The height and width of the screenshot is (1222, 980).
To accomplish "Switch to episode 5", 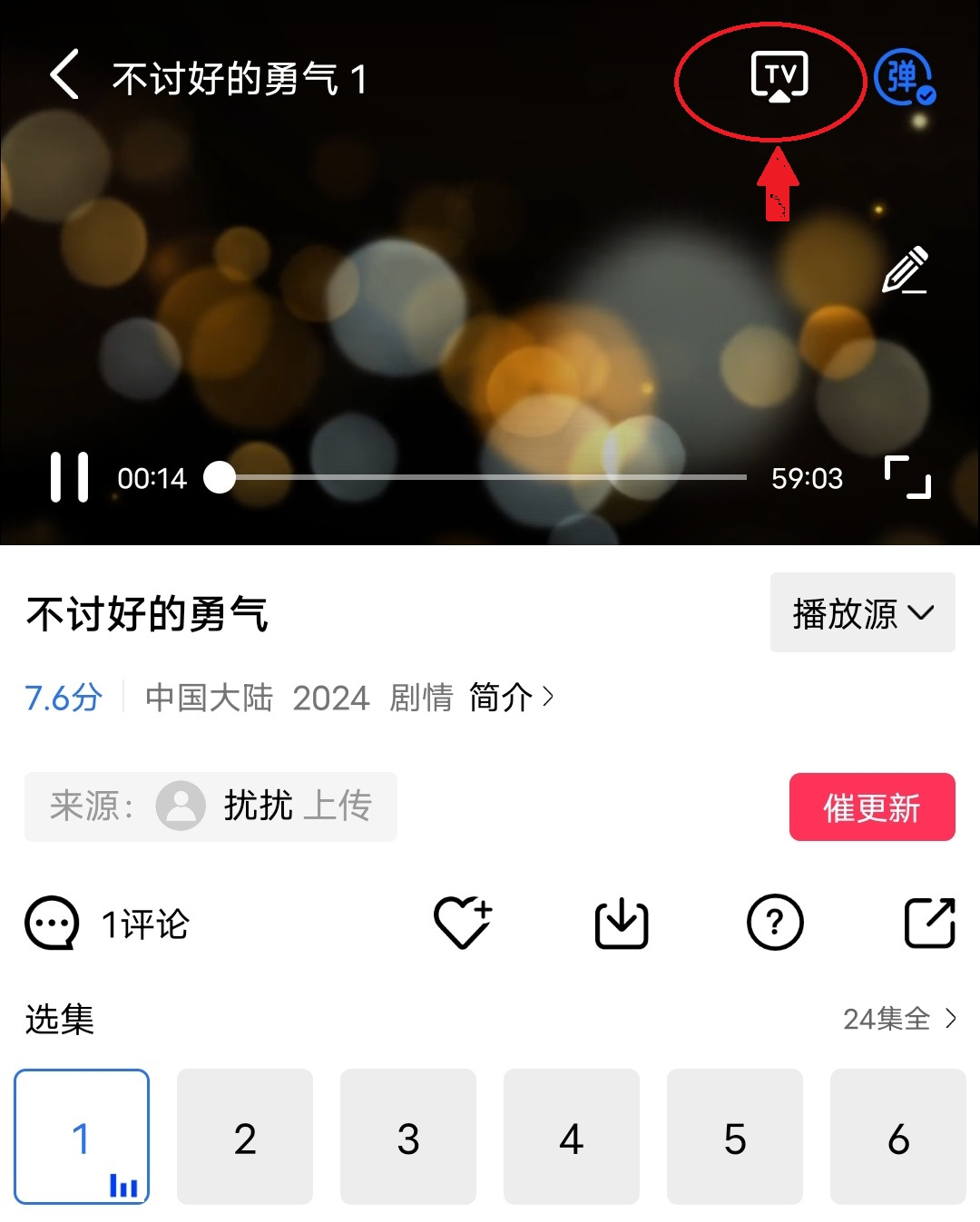I will click(x=734, y=1137).
